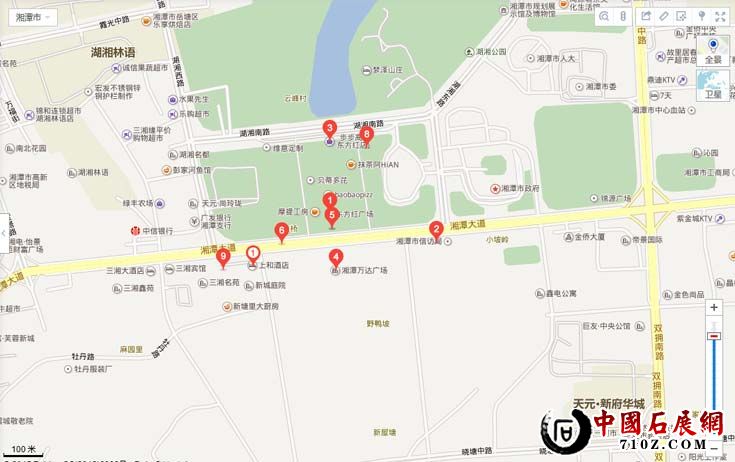
Task: Zoom in with the plus button
Action: point(714,308)
